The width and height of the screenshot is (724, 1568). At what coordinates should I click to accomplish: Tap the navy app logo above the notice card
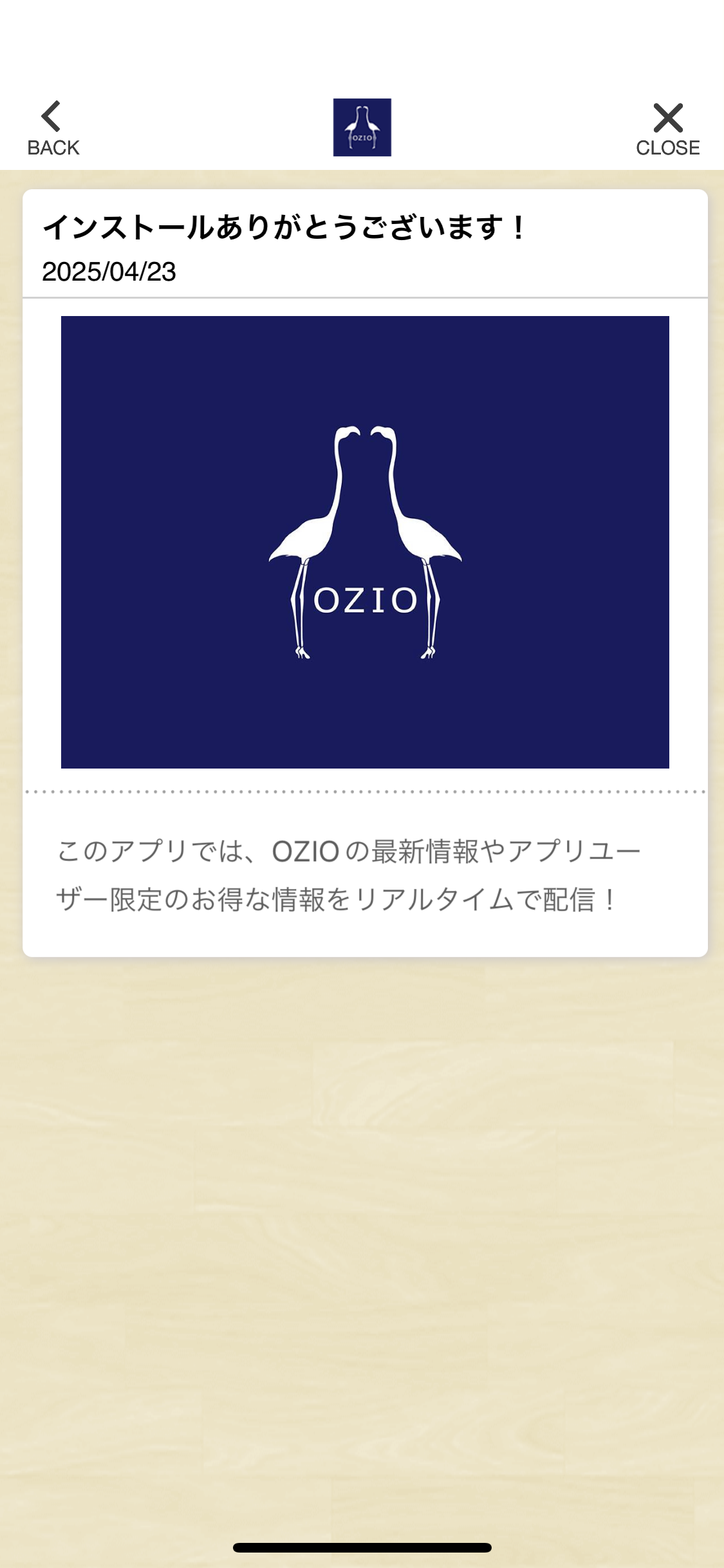(362, 127)
